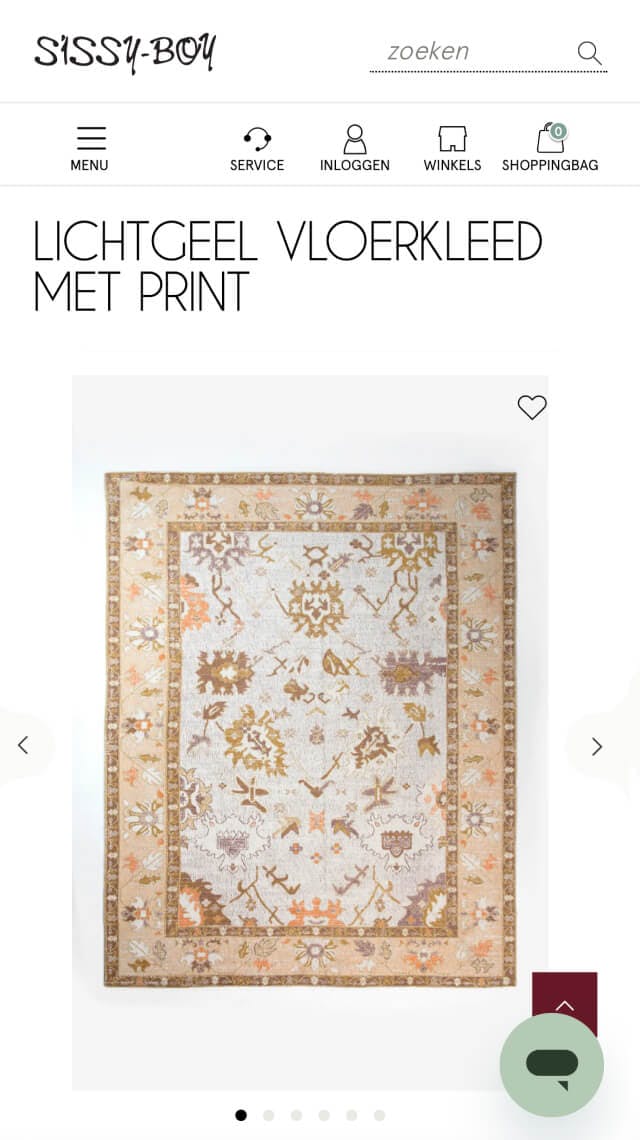Image resolution: width=640 pixels, height=1140 pixels.
Task: Open the chat support bubble
Action: click(552, 1065)
